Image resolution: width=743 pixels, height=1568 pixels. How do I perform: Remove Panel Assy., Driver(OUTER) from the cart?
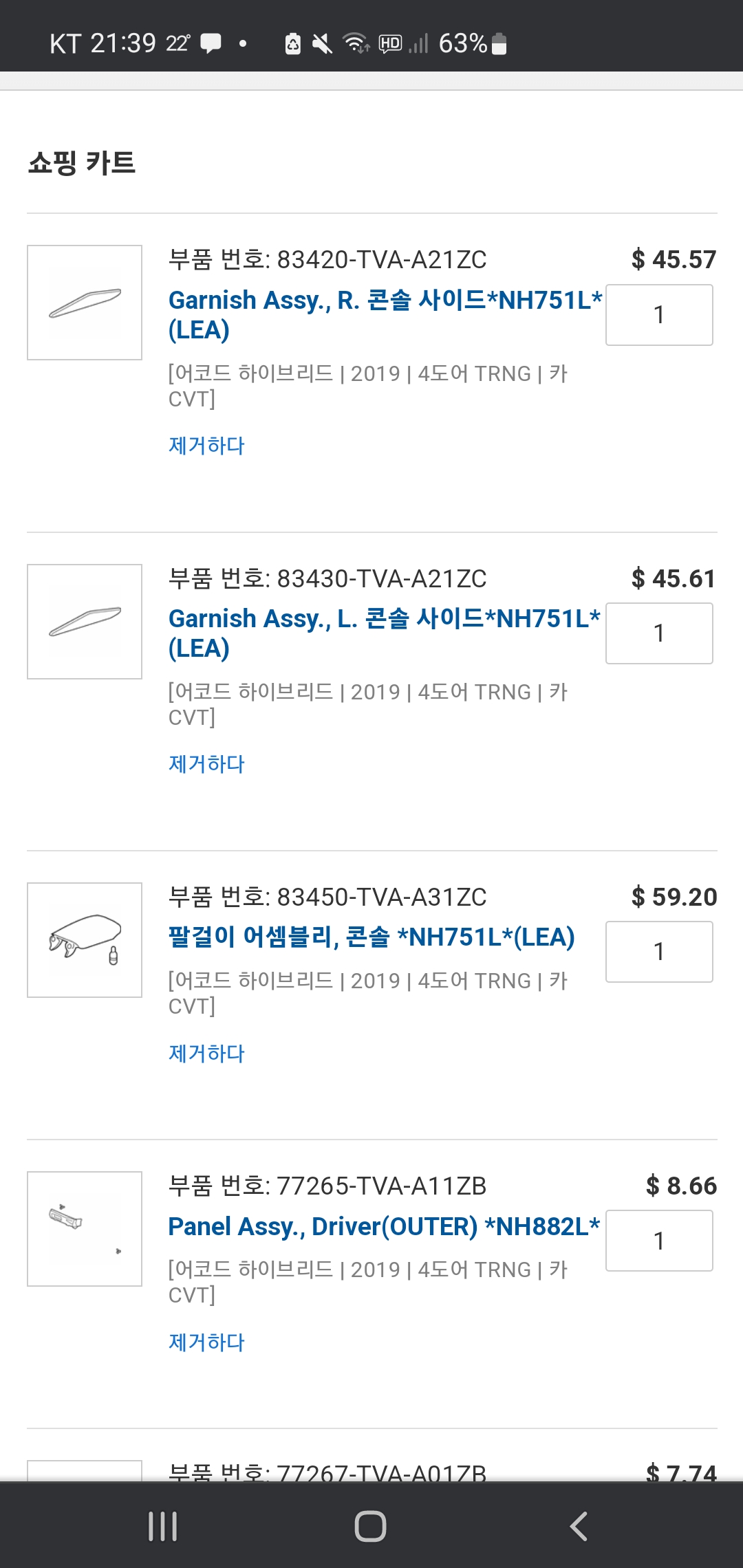[206, 1342]
